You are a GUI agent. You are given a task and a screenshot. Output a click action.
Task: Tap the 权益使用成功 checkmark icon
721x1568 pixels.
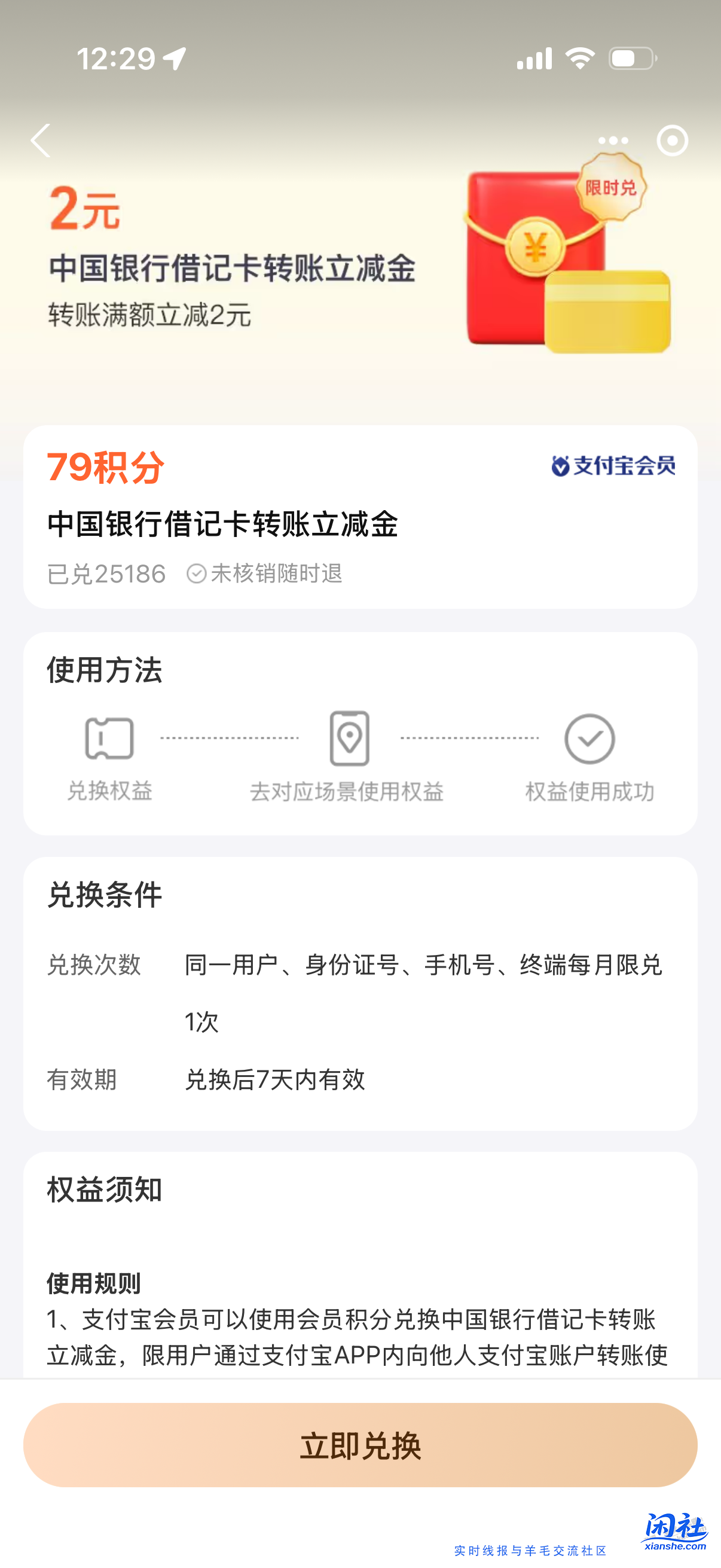pyautogui.click(x=588, y=738)
